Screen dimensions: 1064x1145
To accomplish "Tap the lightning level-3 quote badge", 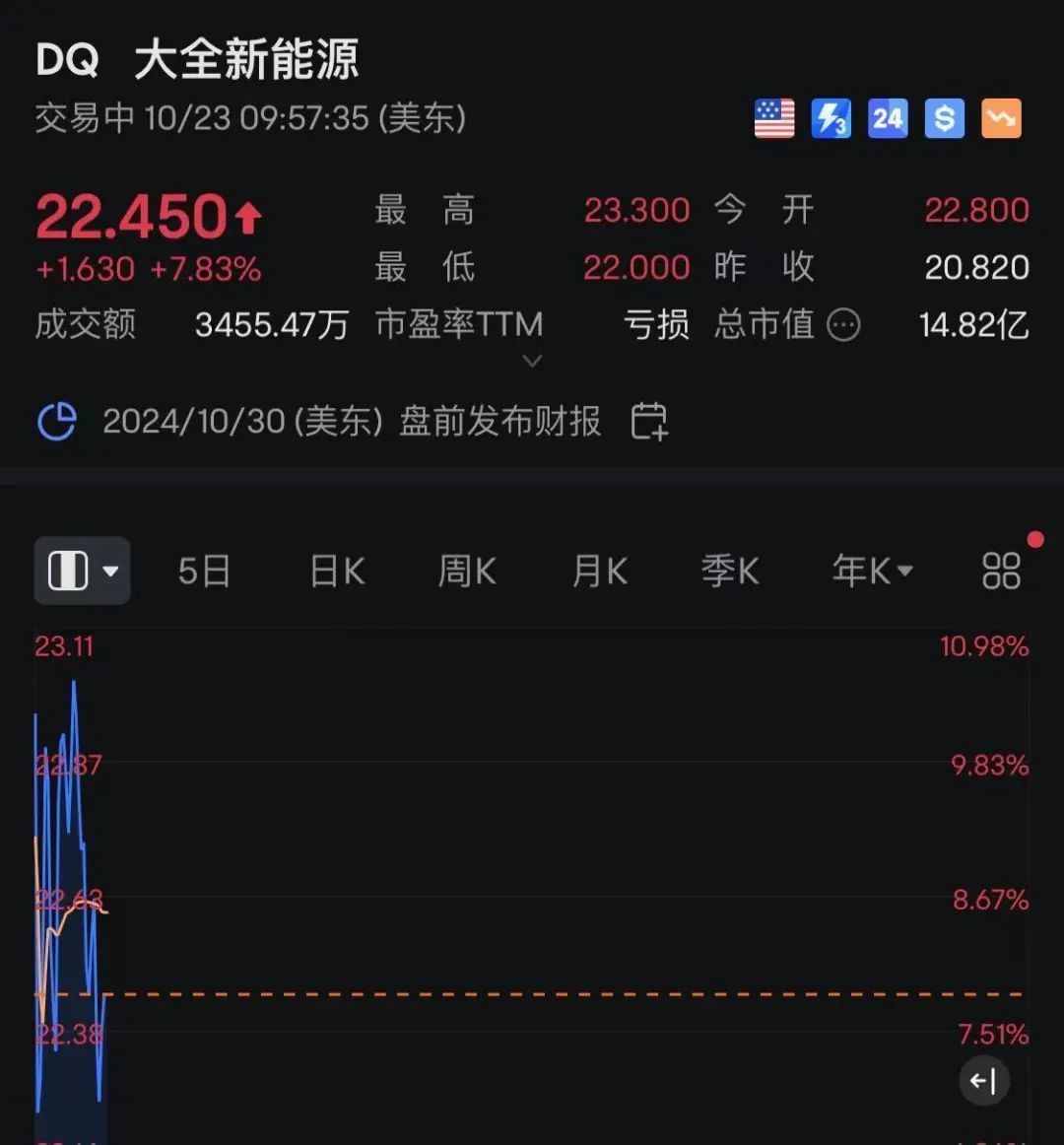I will (831, 119).
